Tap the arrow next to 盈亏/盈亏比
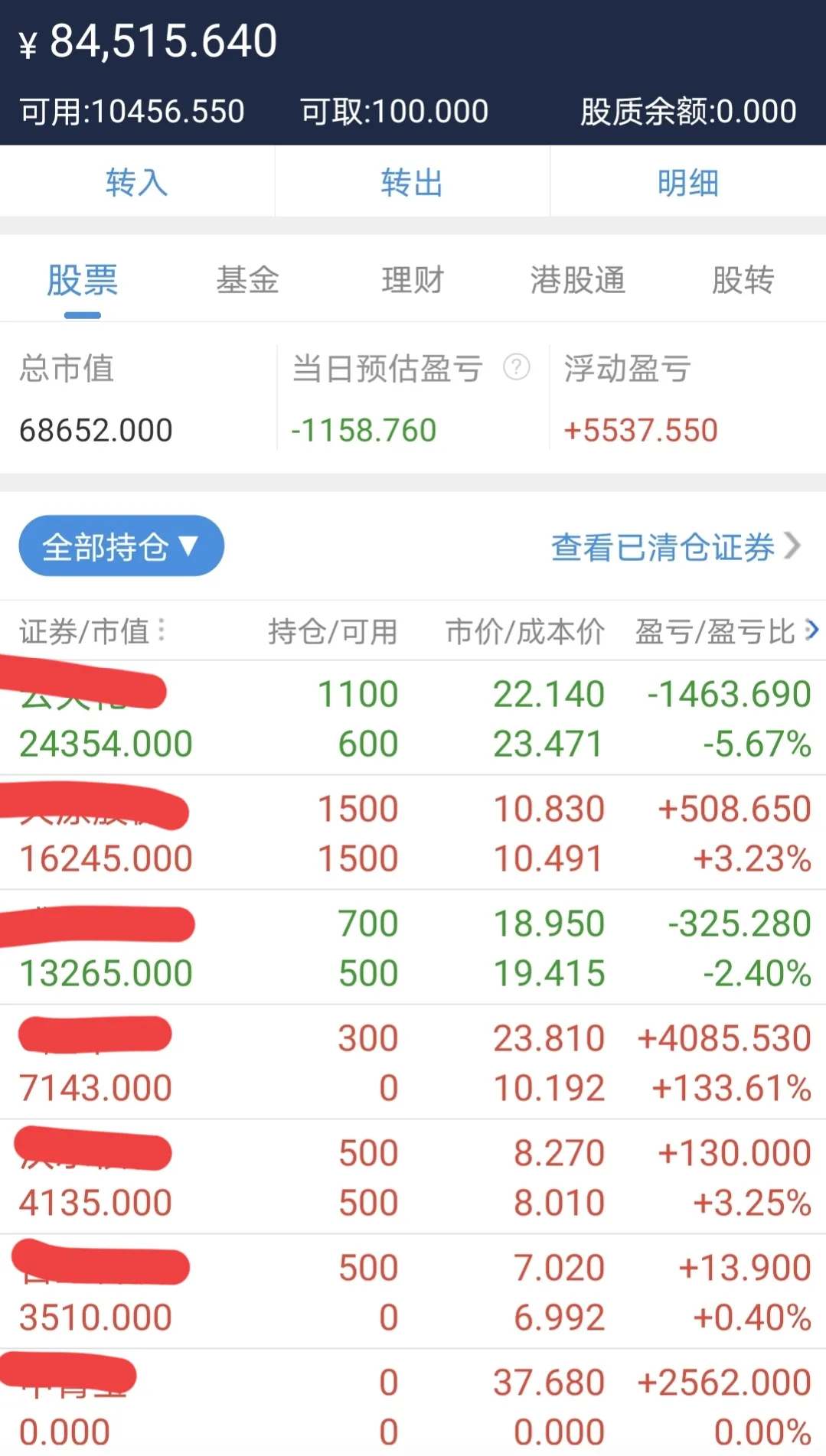The image size is (826, 1456). click(x=812, y=630)
